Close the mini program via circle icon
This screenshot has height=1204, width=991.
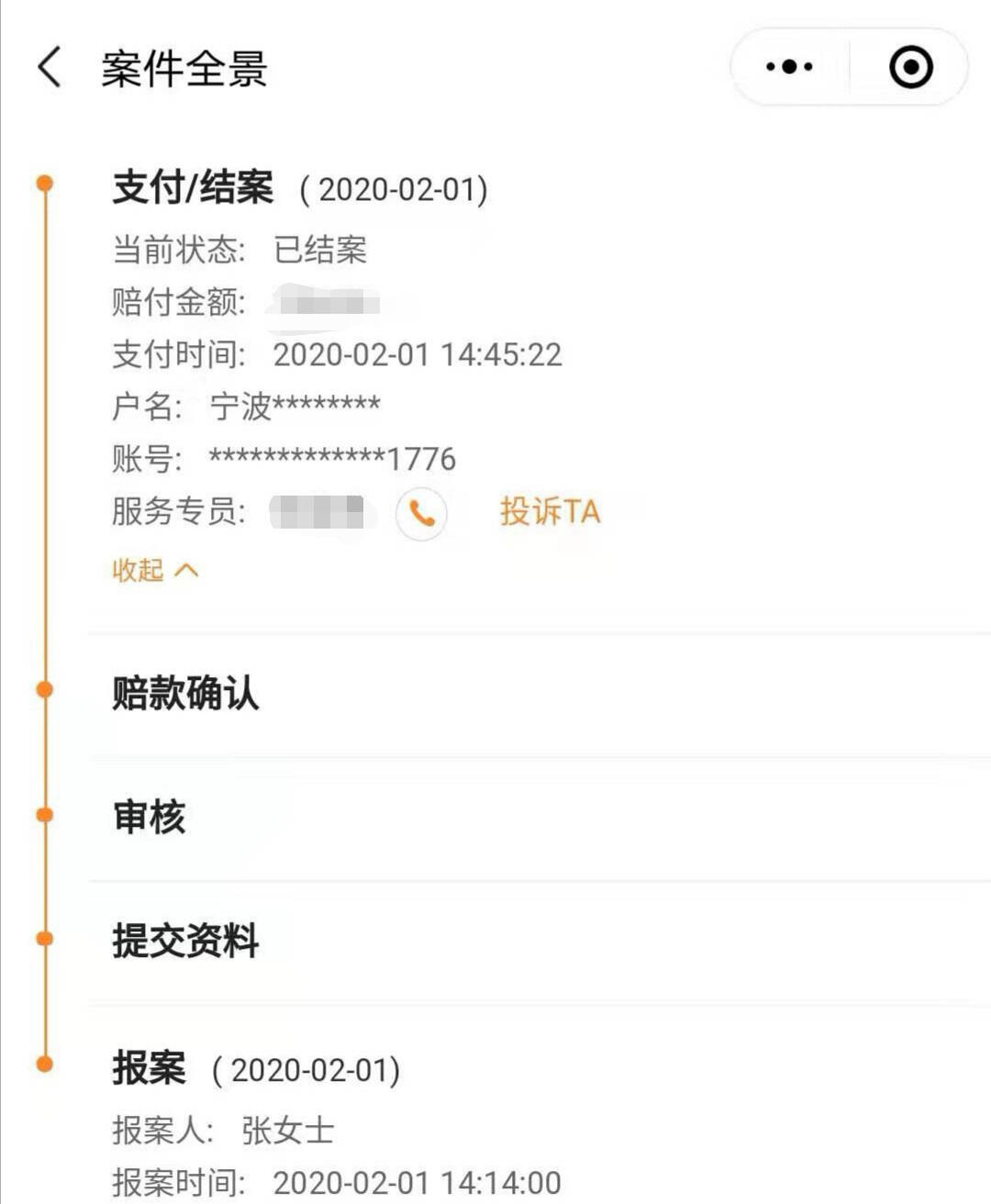910,67
